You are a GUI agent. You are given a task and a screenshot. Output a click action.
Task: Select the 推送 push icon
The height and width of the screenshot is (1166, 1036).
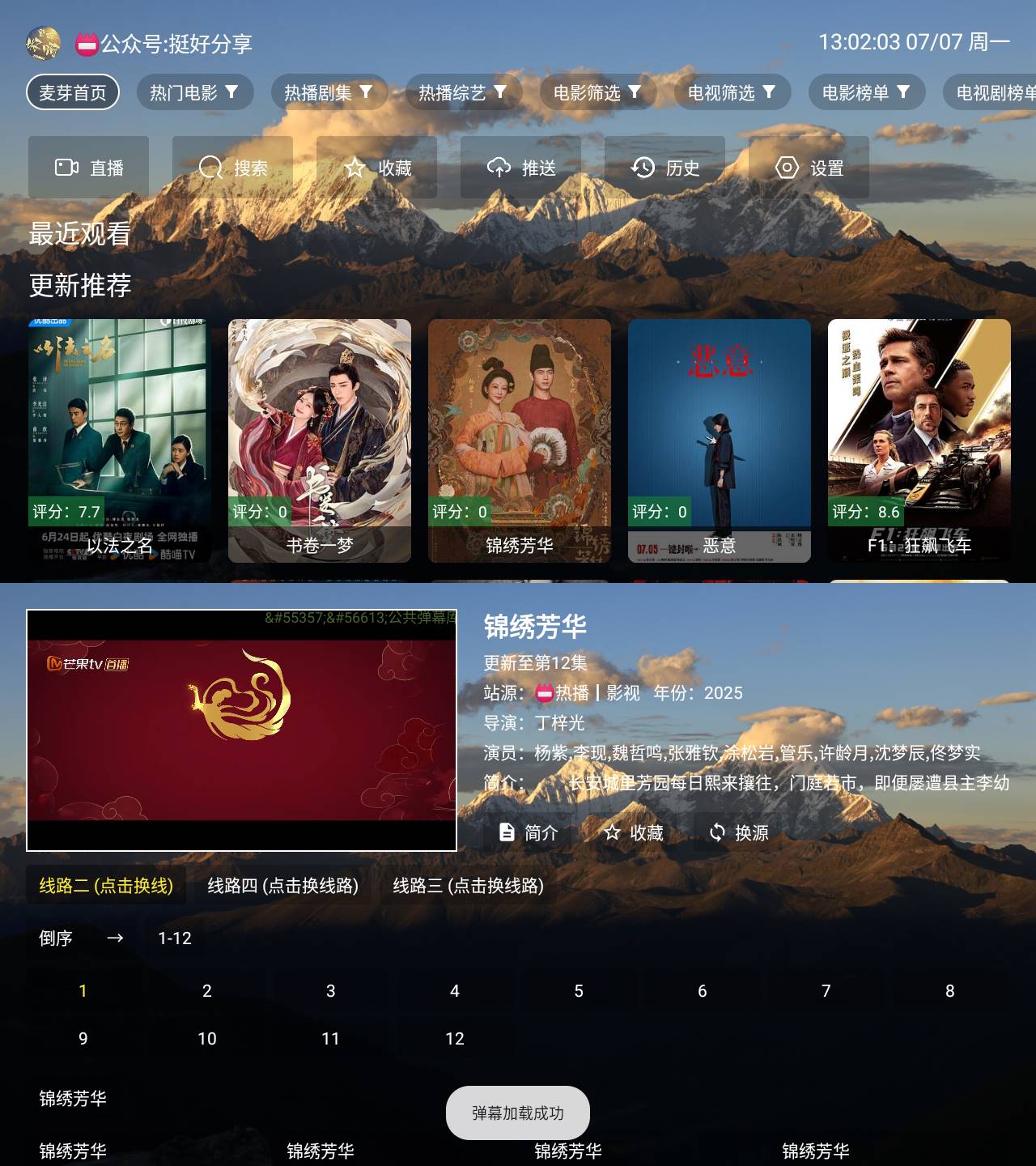pyautogui.click(x=522, y=168)
